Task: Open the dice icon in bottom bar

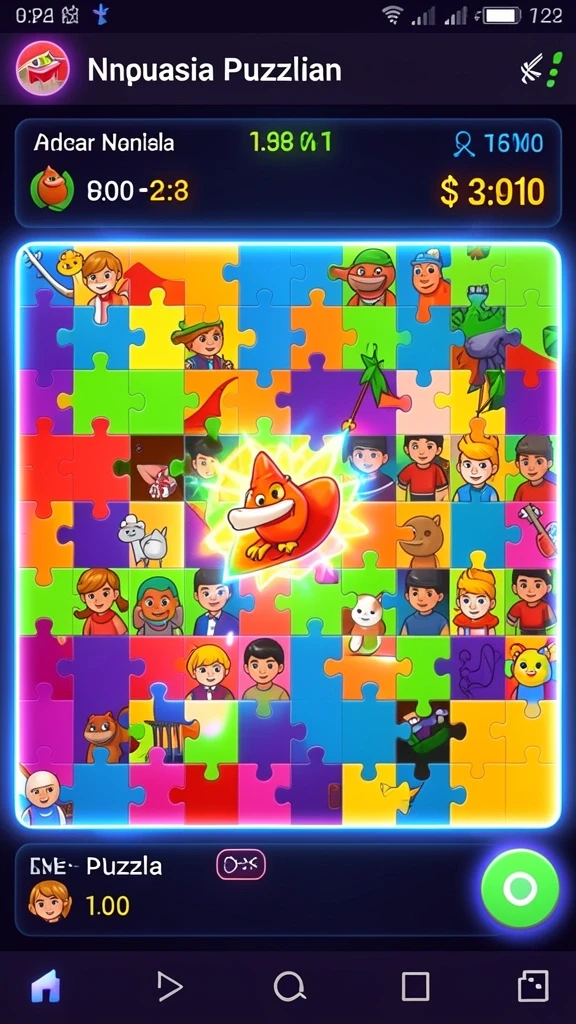Action: tap(533, 985)
